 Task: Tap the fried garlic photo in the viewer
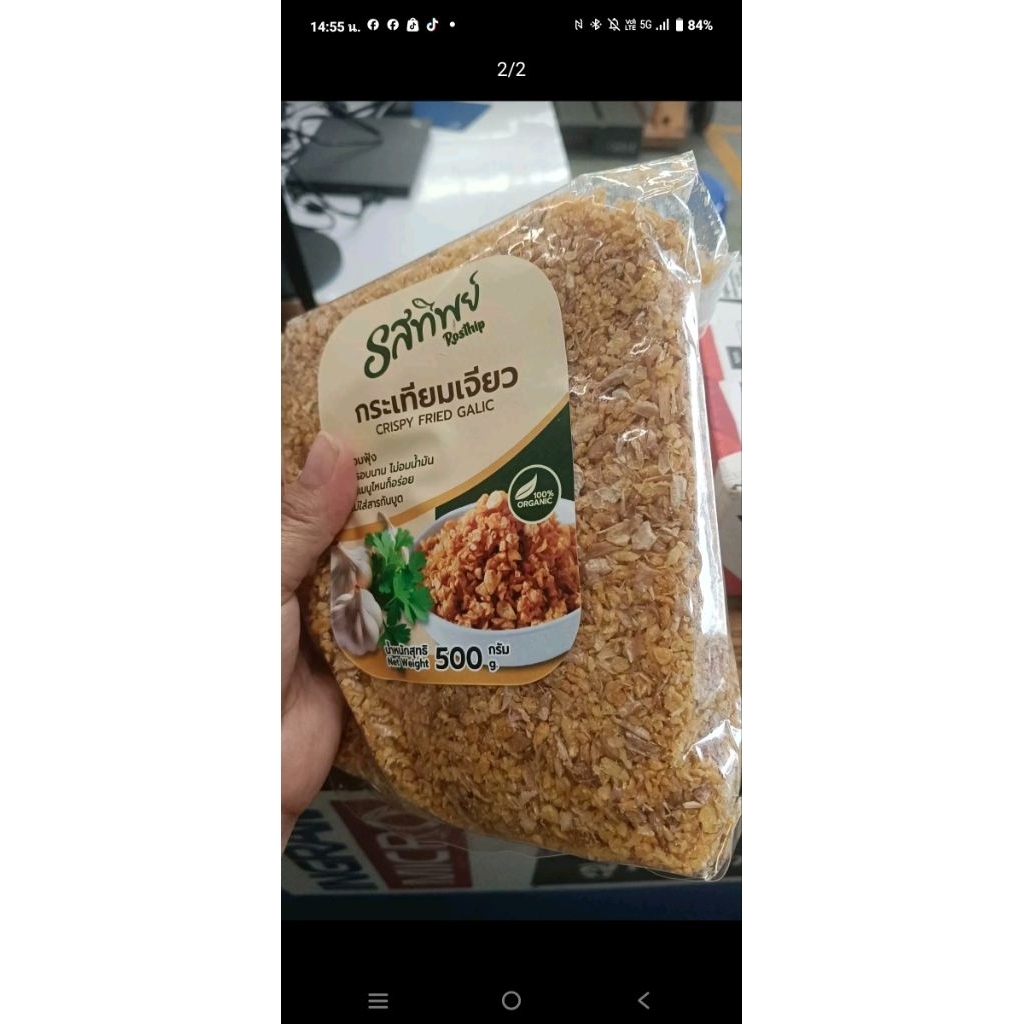pyautogui.click(x=511, y=510)
